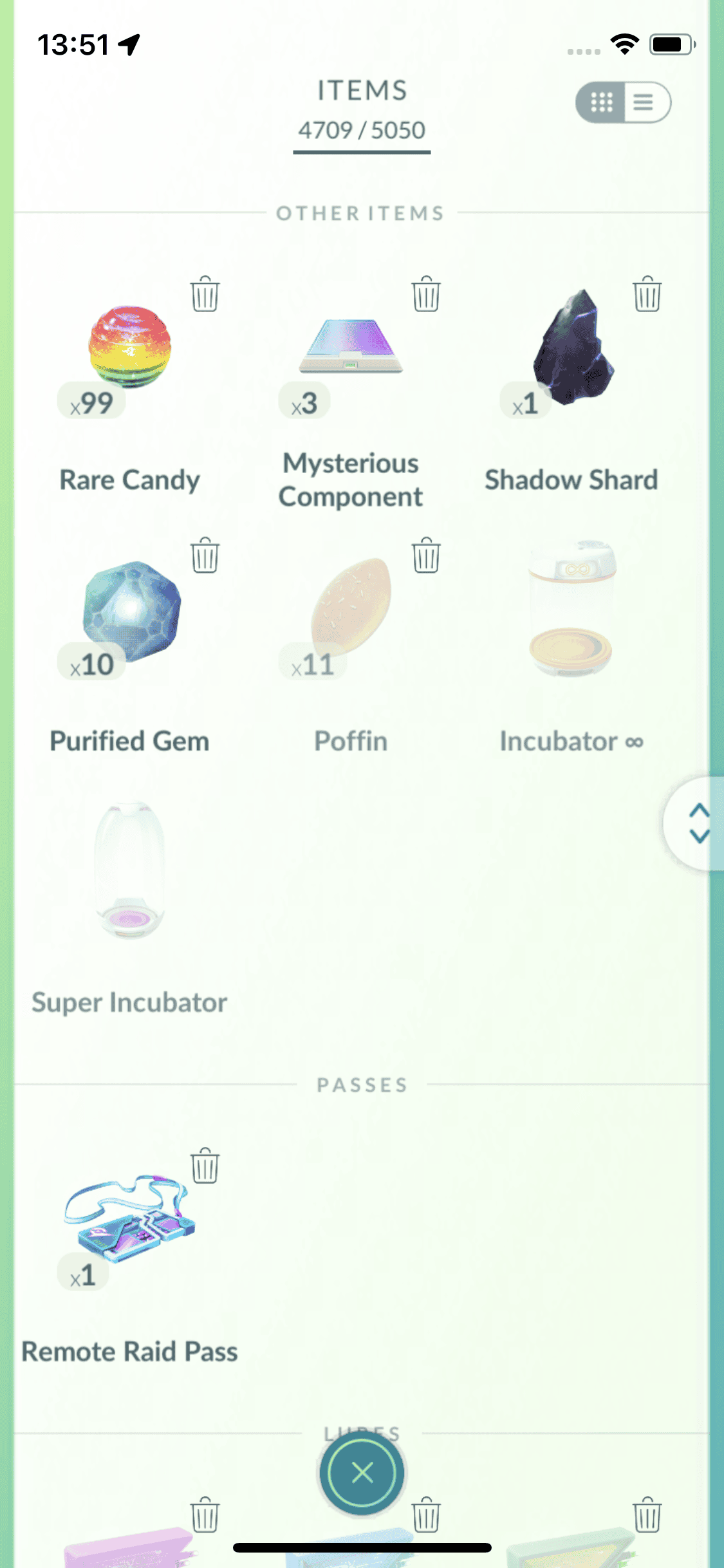
Task: Select the Poffin item
Action: click(351, 610)
